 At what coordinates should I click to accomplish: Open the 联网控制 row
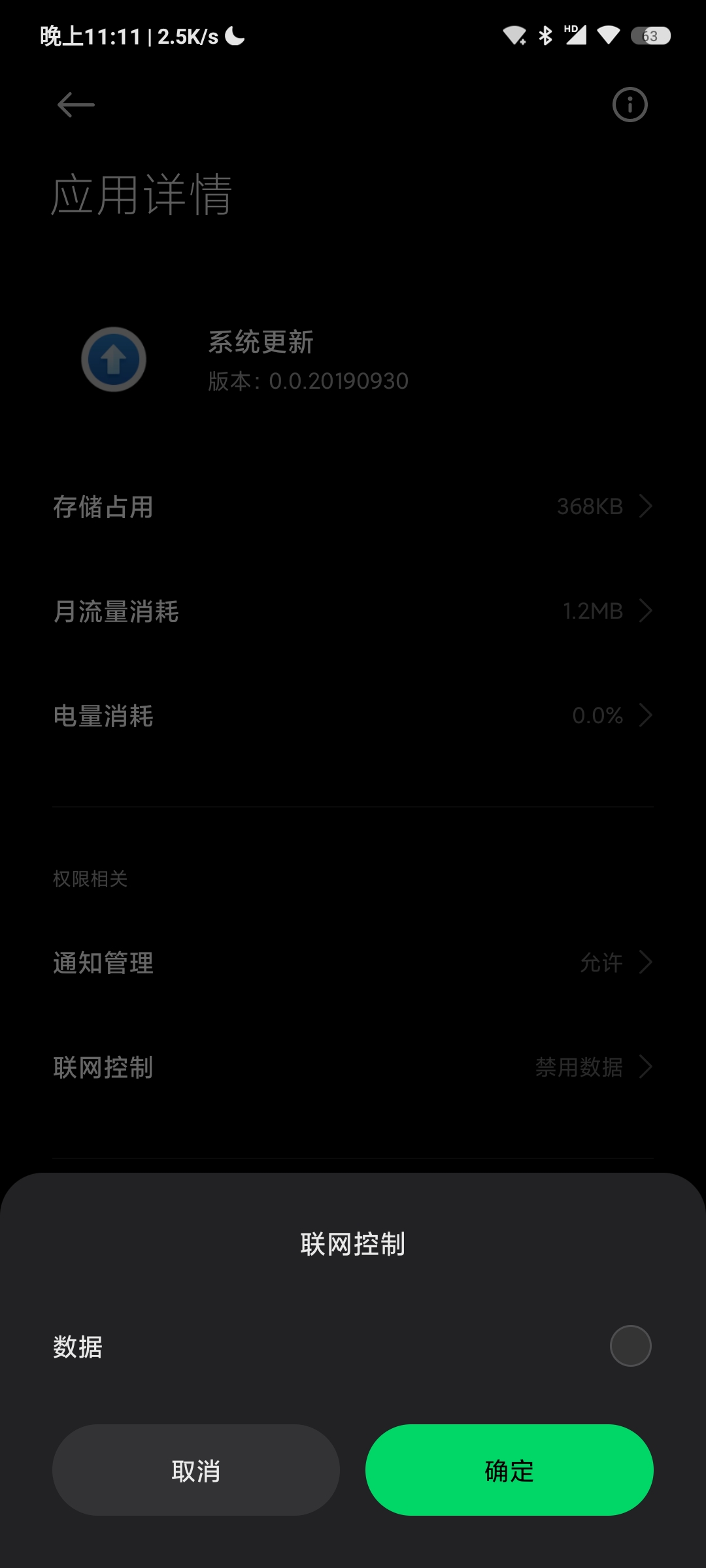(x=353, y=1067)
